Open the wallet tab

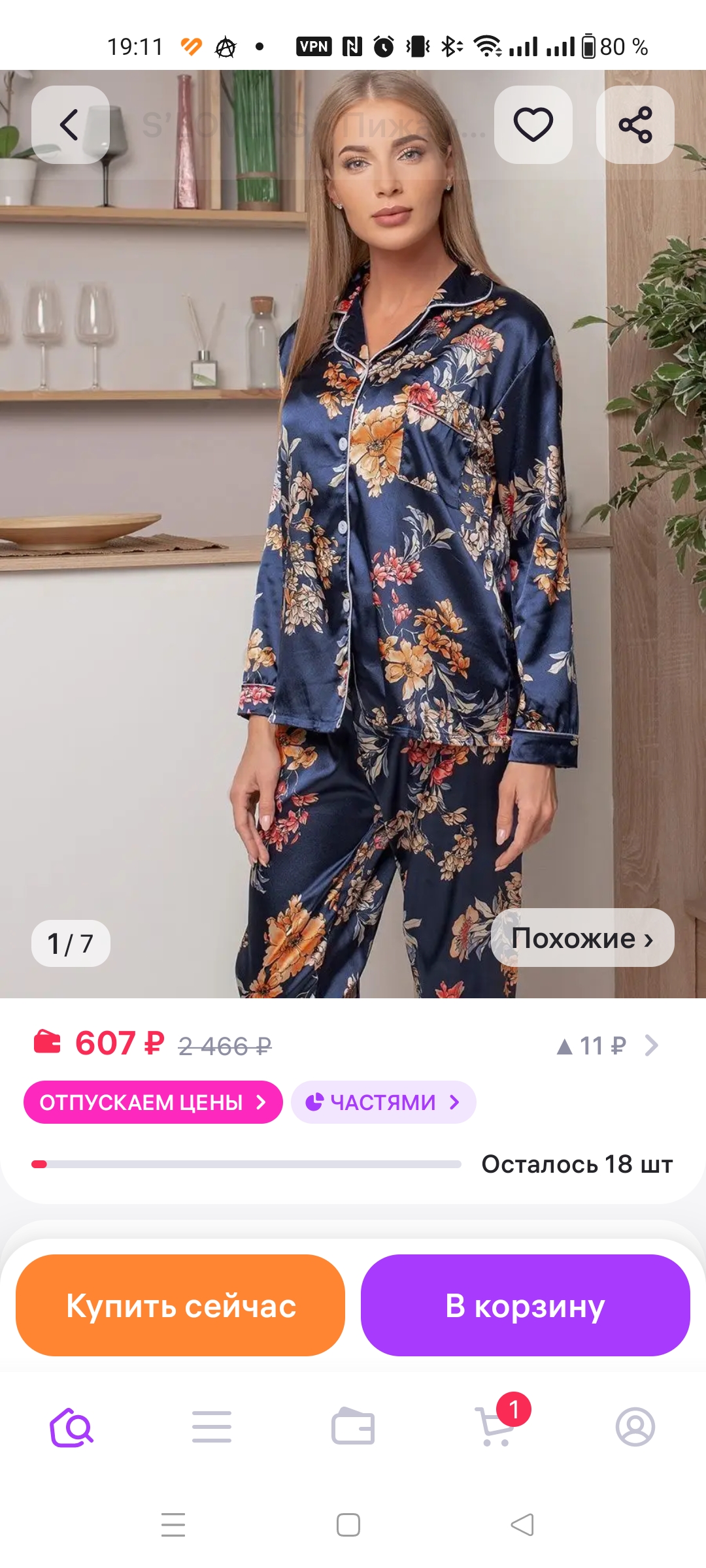pos(353,1427)
